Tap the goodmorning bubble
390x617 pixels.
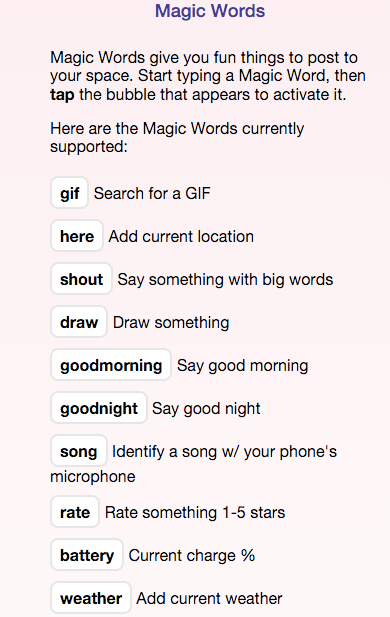(x=111, y=365)
